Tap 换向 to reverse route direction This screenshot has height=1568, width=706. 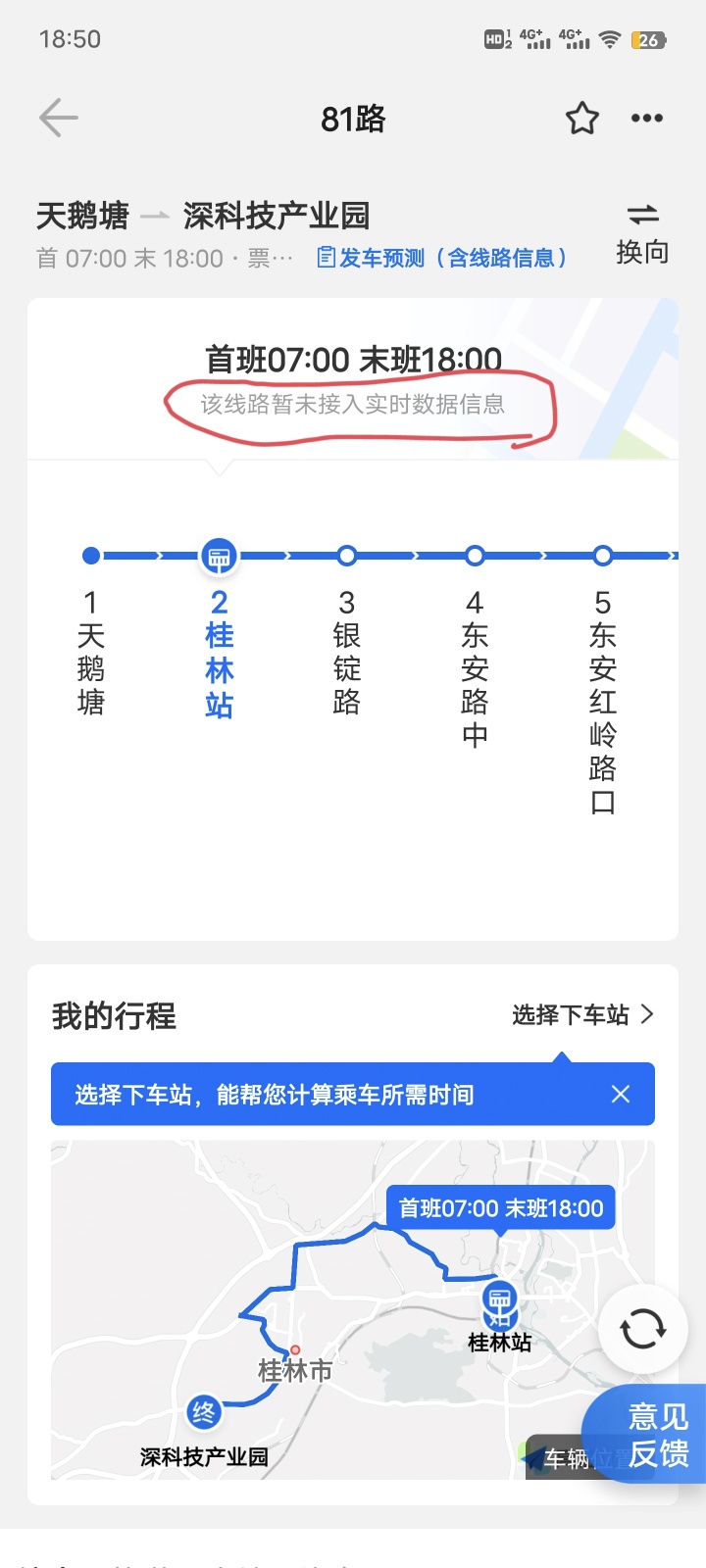(642, 234)
